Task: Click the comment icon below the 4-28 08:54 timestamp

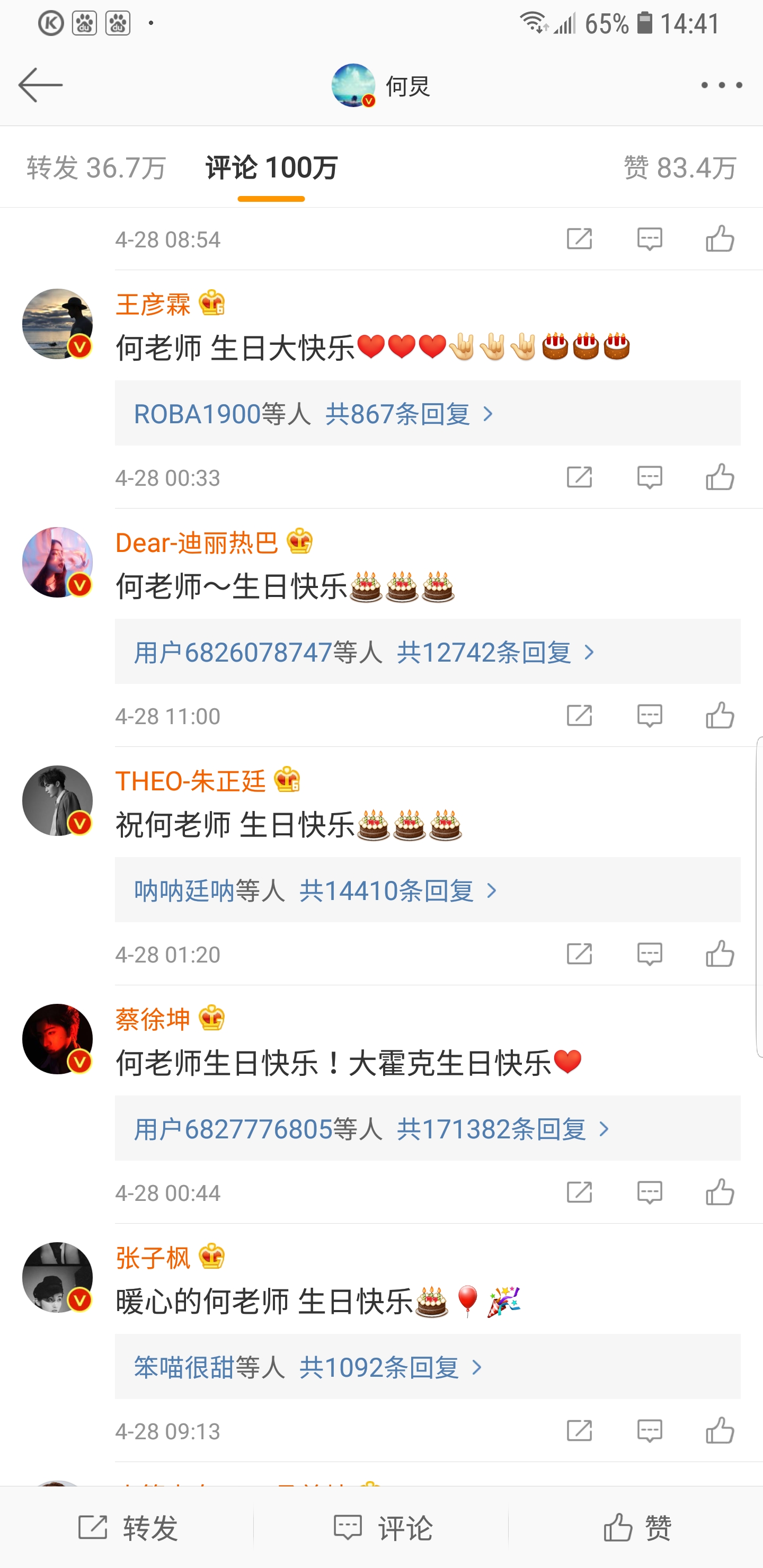Action: [x=649, y=238]
